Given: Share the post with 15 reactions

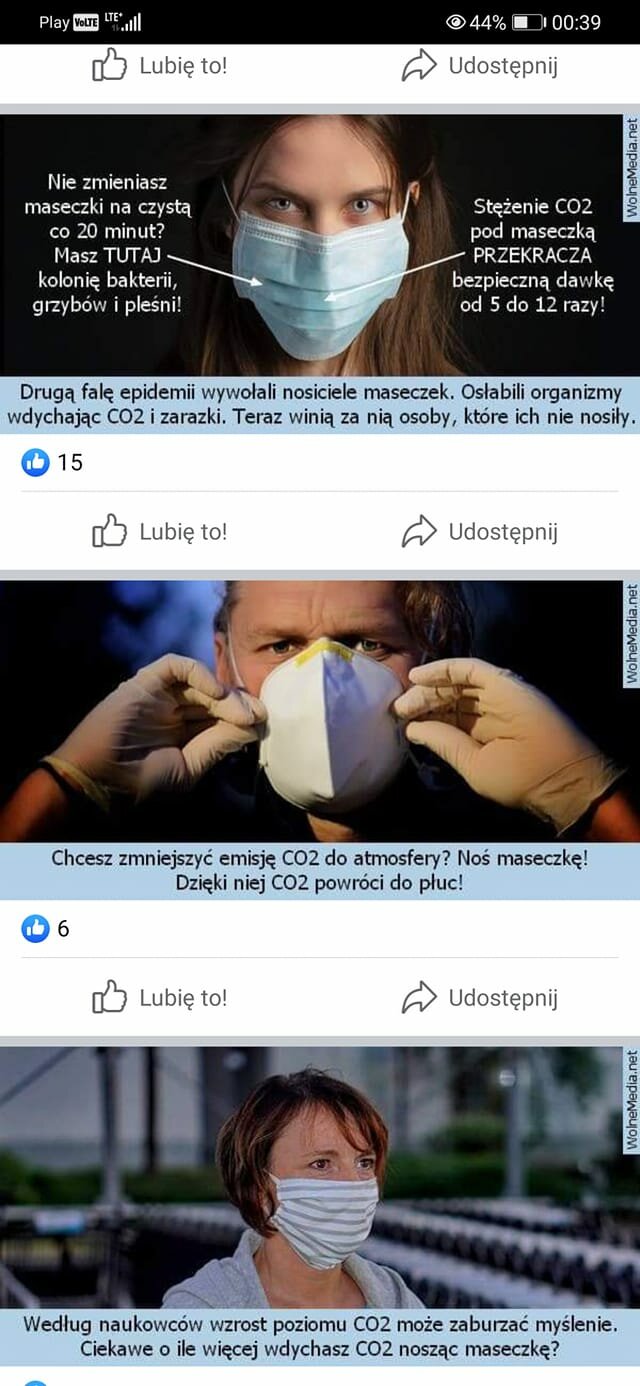Looking at the screenshot, I should (480, 532).
